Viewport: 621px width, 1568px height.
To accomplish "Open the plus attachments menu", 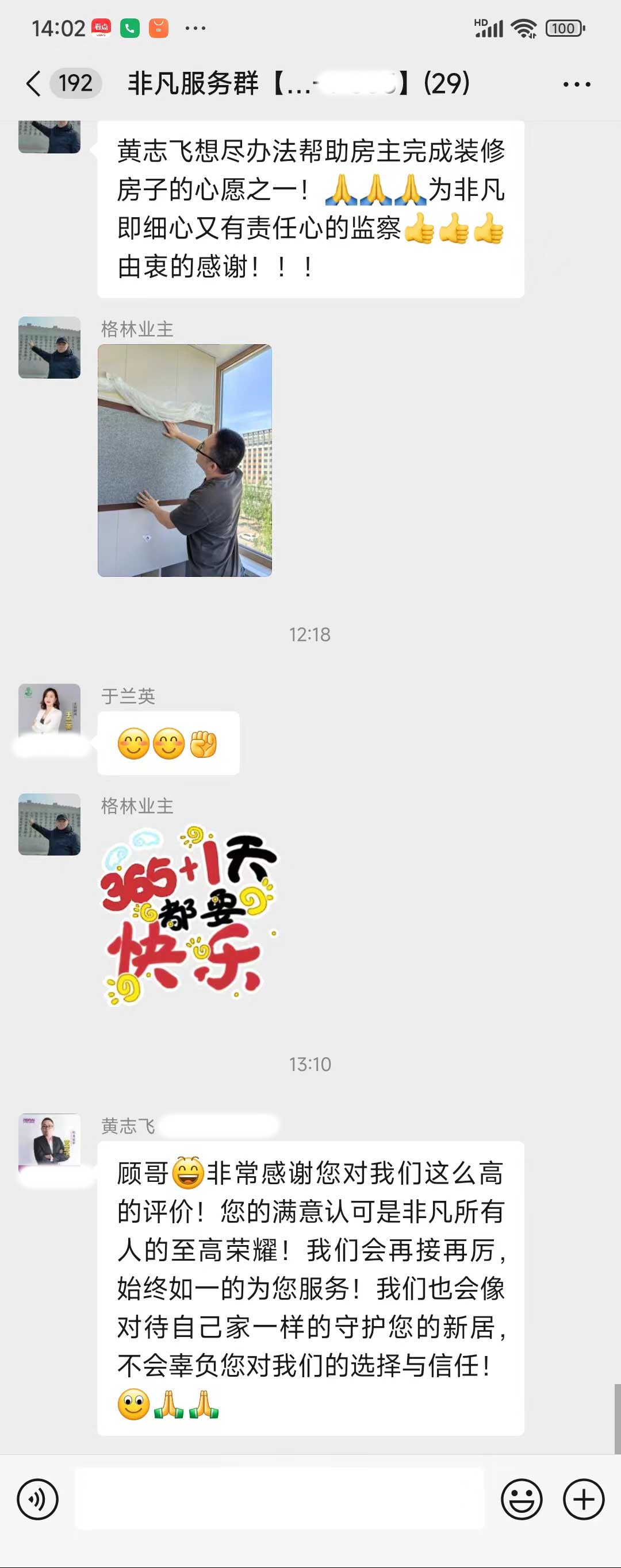I will point(583,1498).
